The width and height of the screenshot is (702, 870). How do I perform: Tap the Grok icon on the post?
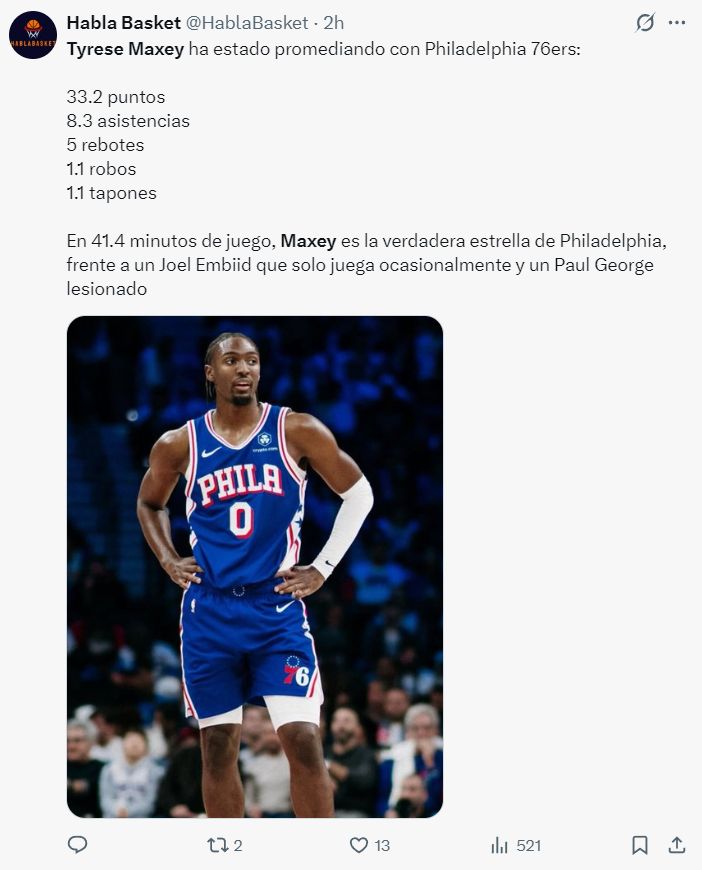click(x=645, y=23)
